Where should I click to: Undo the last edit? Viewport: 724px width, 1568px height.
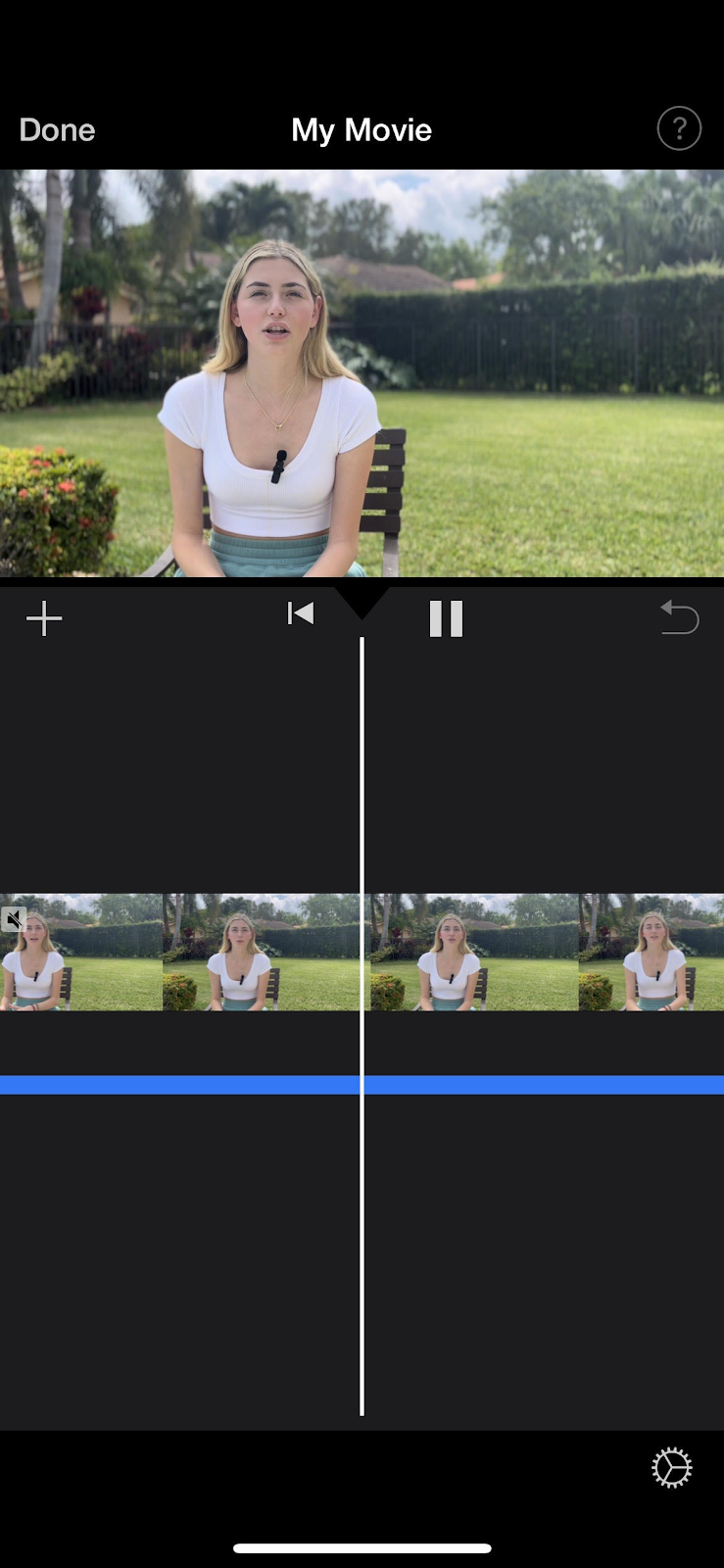[679, 617]
